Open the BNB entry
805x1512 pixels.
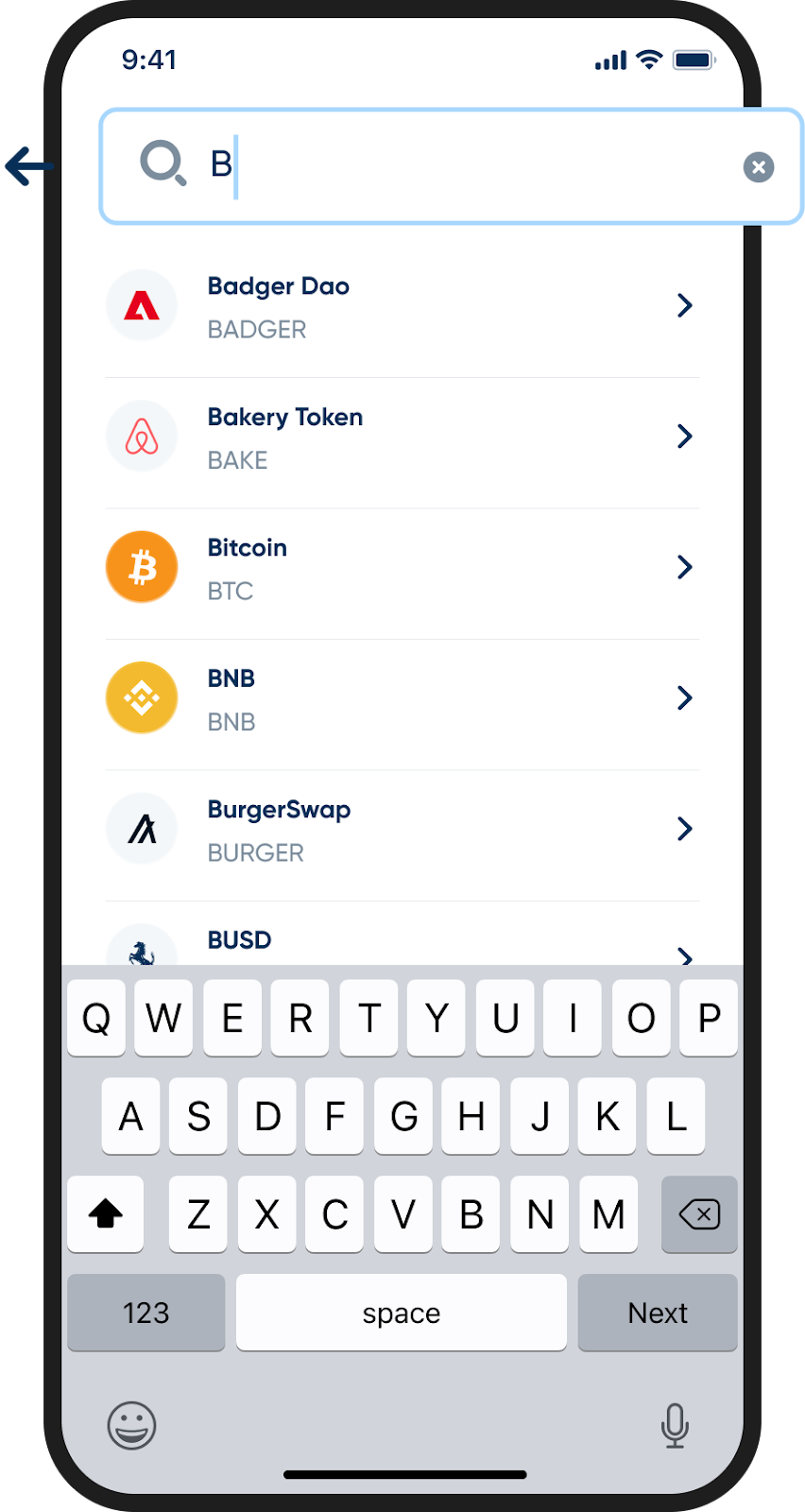[402, 699]
